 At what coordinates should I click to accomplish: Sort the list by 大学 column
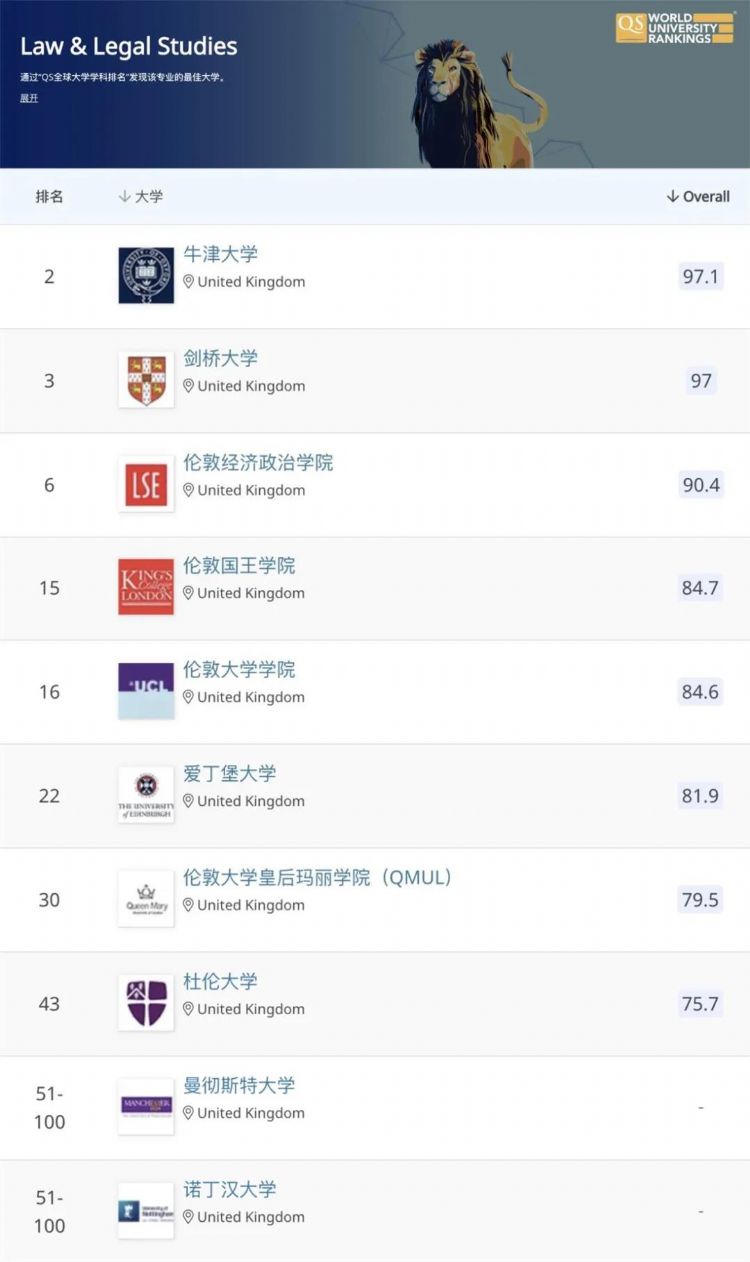(141, 196)
